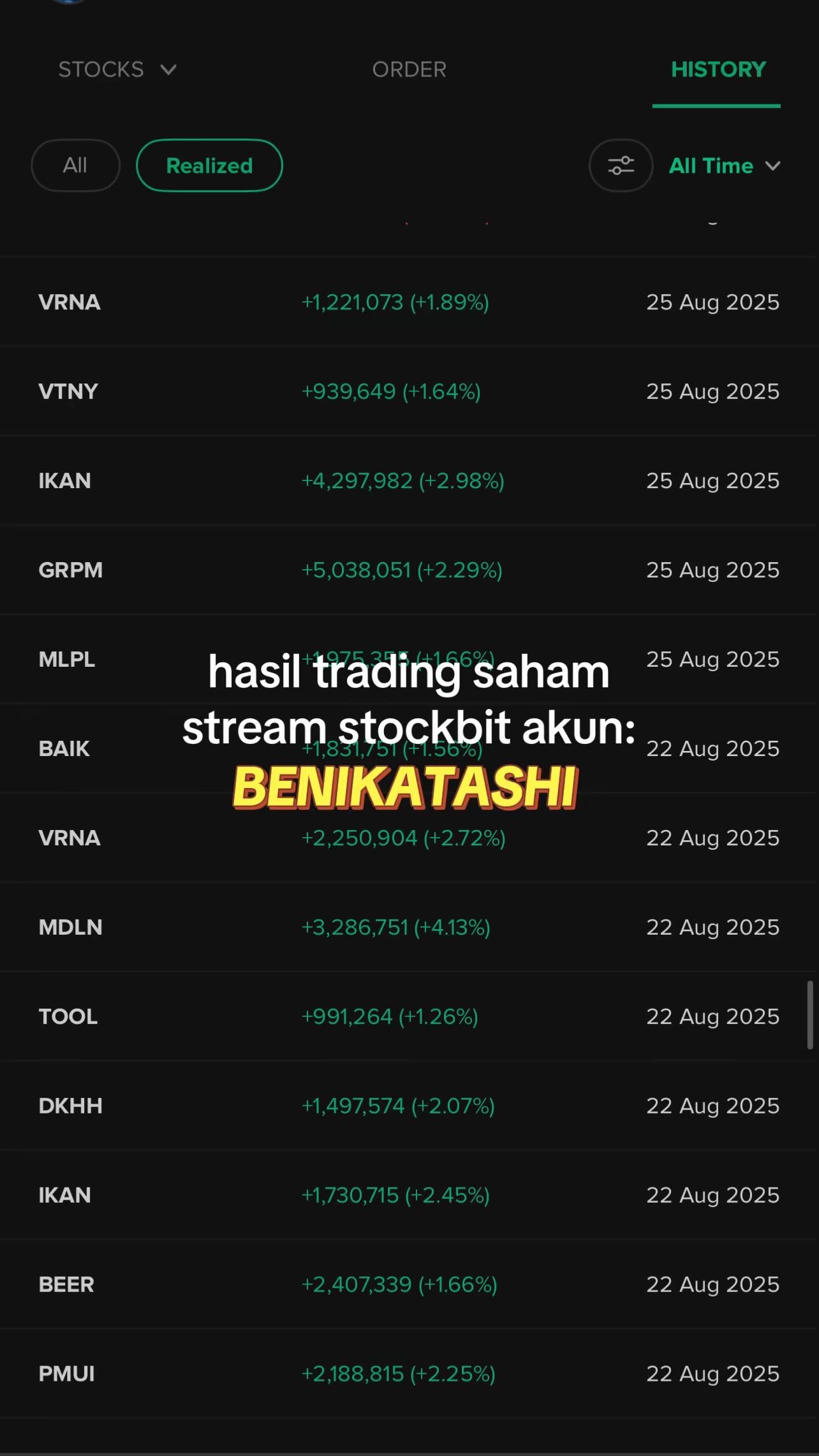819x1456 pixels.
Task: Expand the All Time period dropdown
Action: (x=724, y=166)
